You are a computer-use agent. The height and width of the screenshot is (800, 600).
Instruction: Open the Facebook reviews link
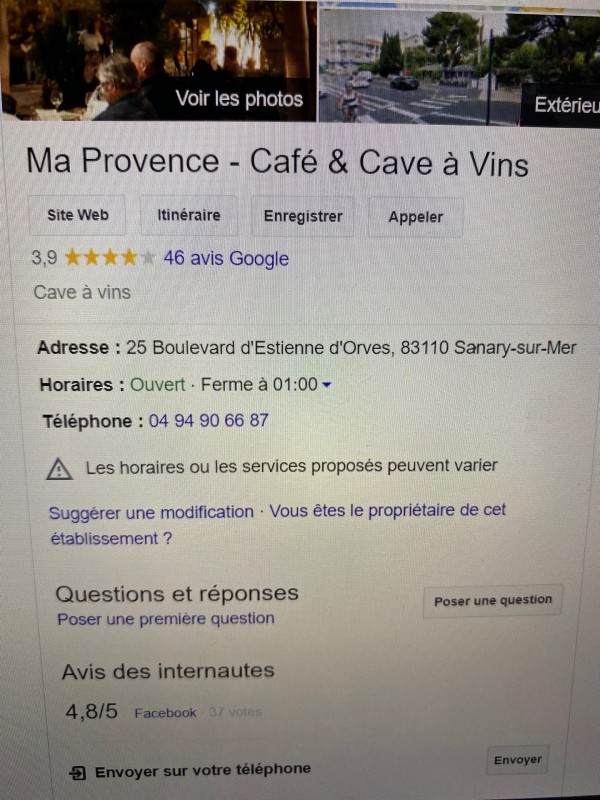(x=166, y=713)
